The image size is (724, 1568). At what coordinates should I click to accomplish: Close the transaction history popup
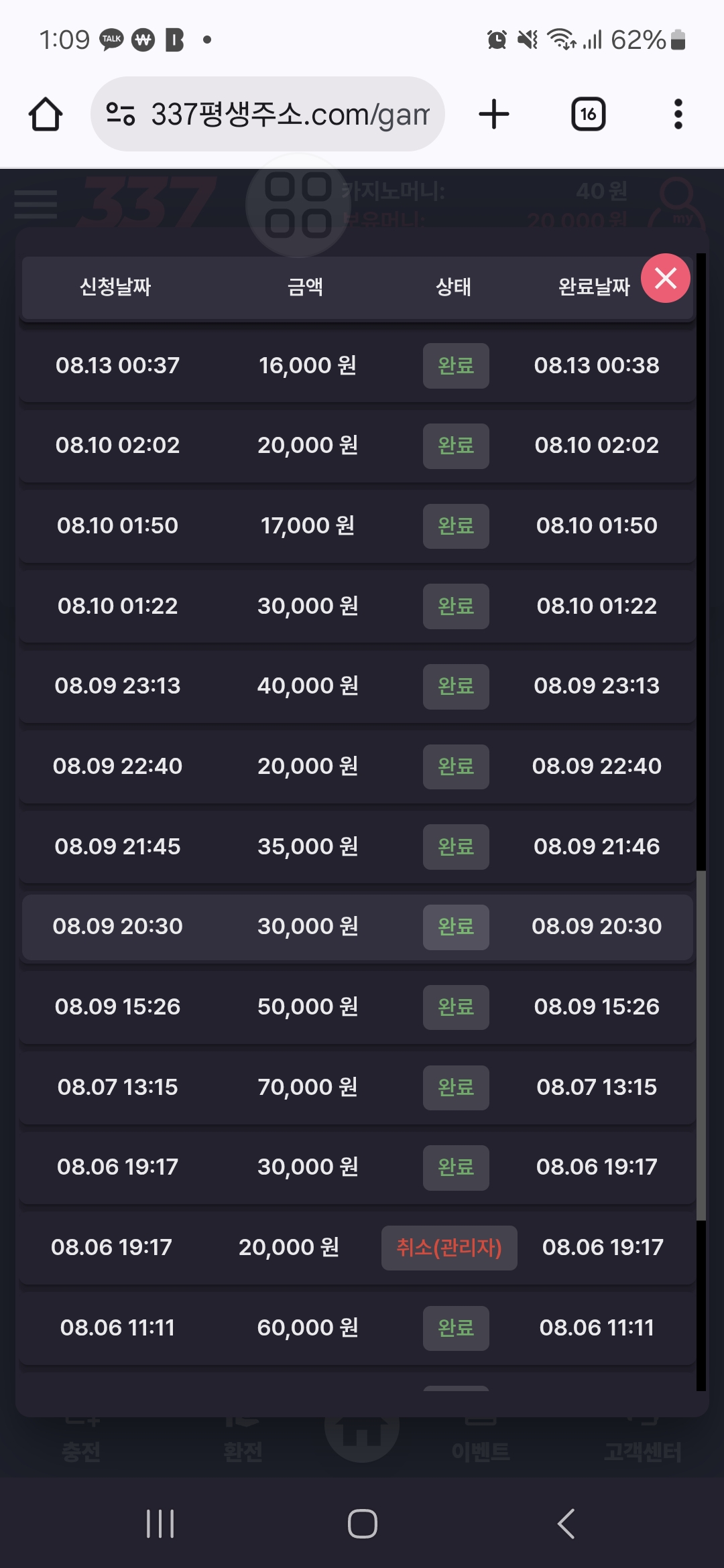coord(666,278)
